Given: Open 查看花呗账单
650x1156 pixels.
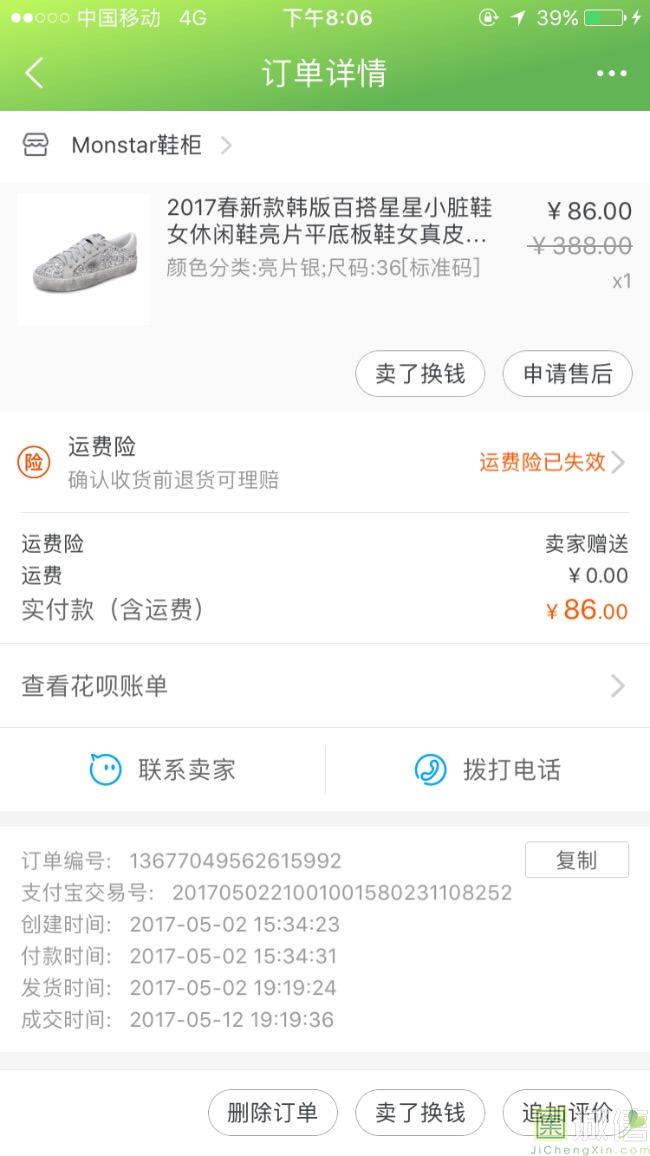Looking at the screenshot, I should coord(325,686).
